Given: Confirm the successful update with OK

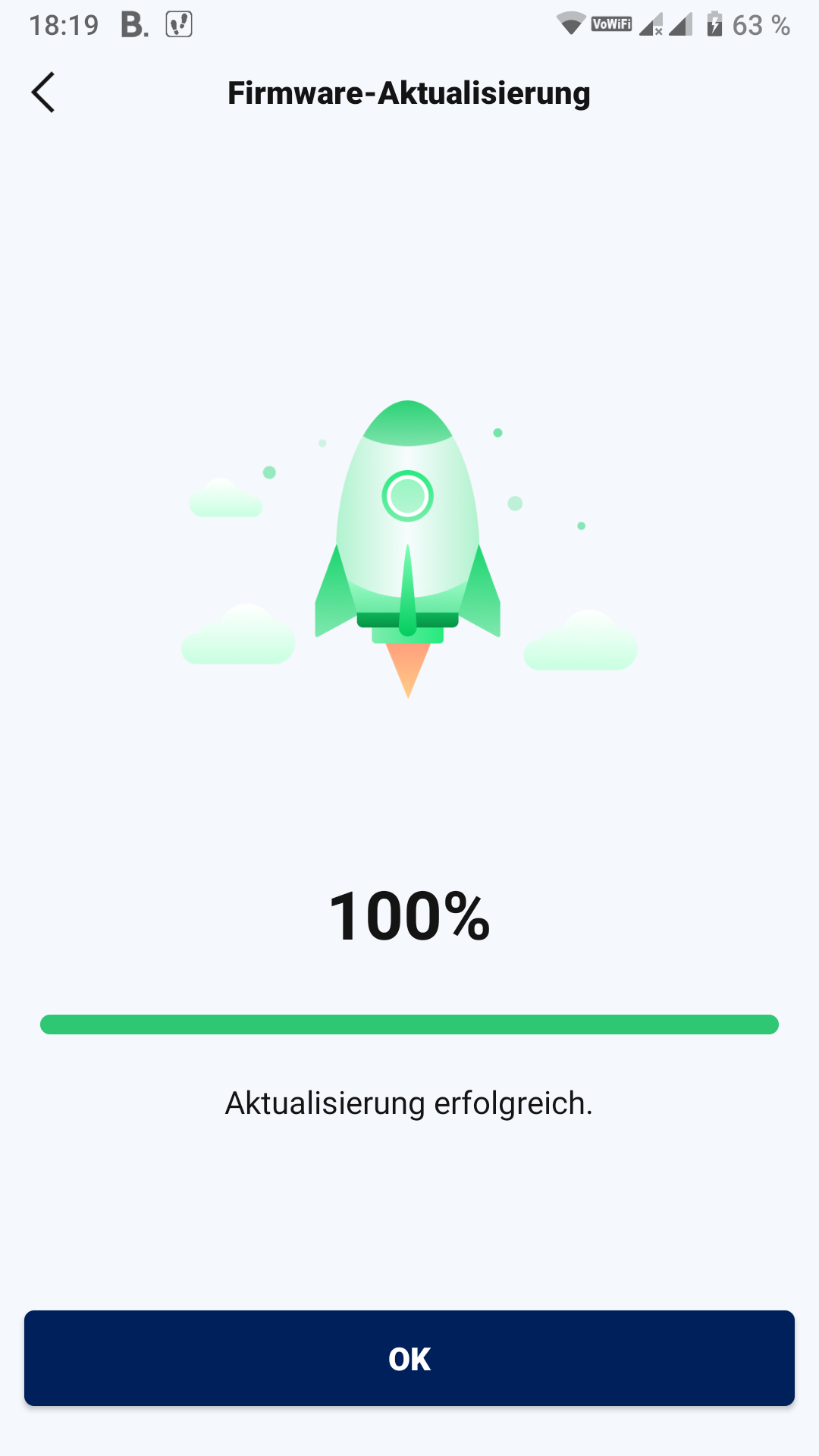Looking at the screenshot, I should 409,1358.
